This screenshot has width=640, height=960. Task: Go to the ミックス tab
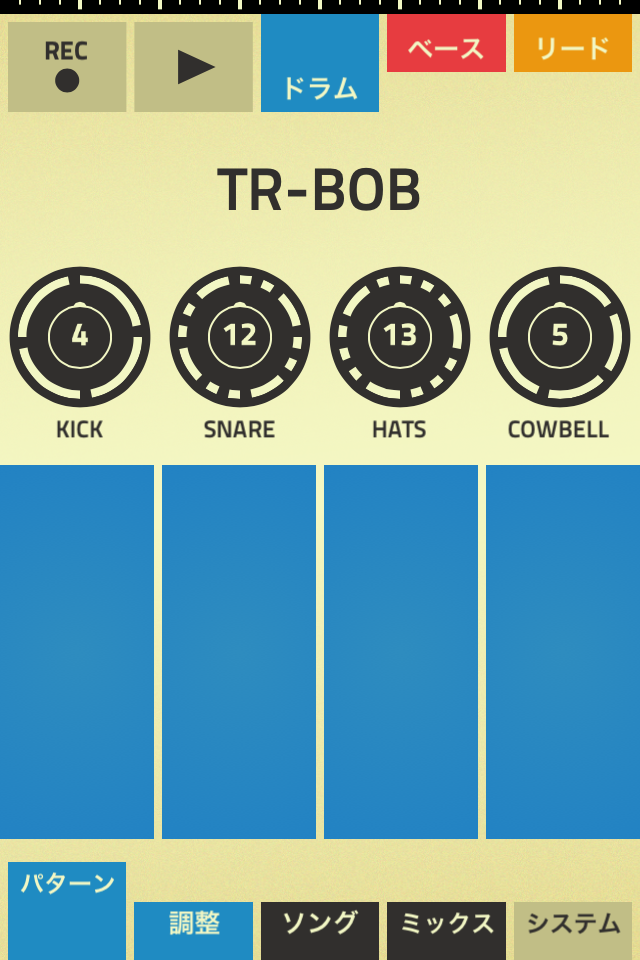446,928
